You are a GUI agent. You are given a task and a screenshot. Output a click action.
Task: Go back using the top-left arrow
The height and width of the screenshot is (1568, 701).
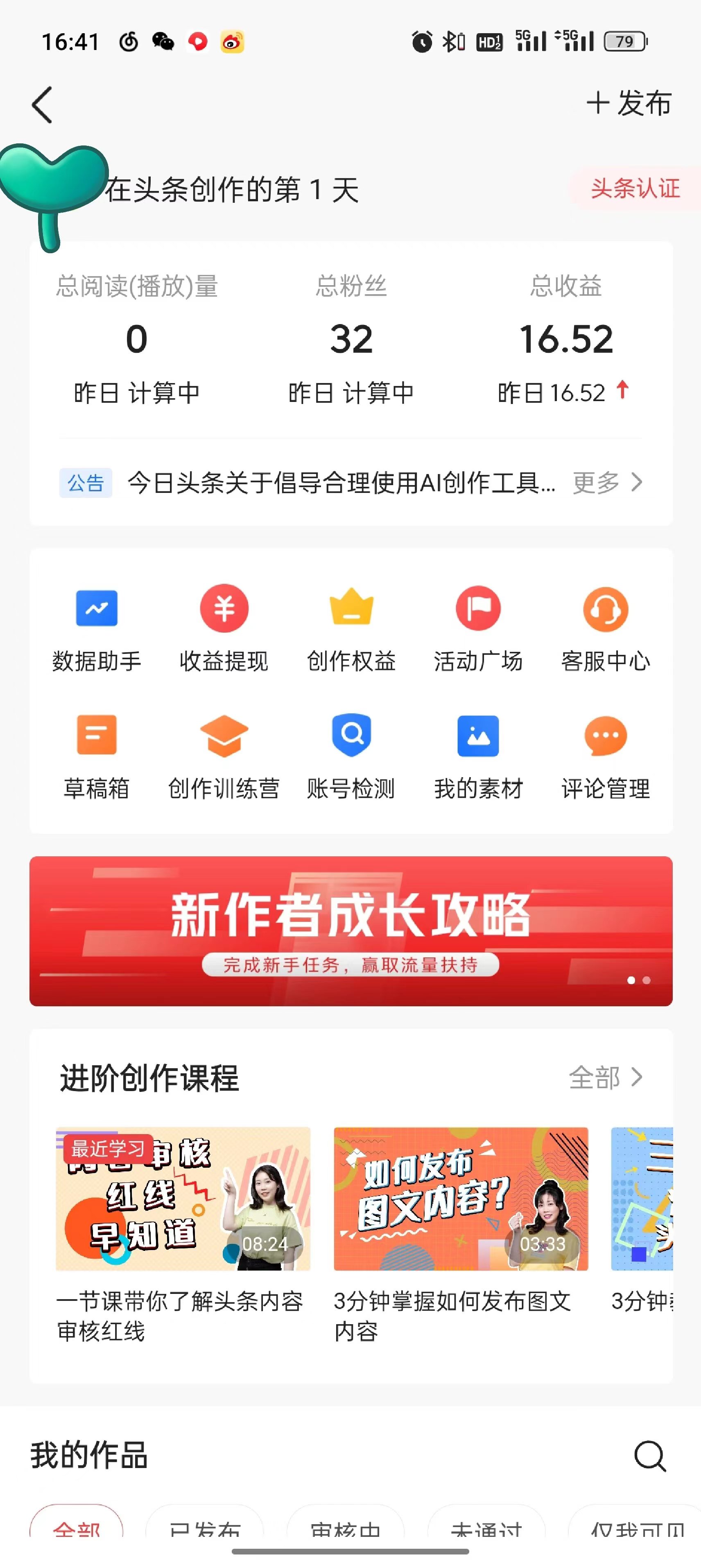(x=41, y=105)
